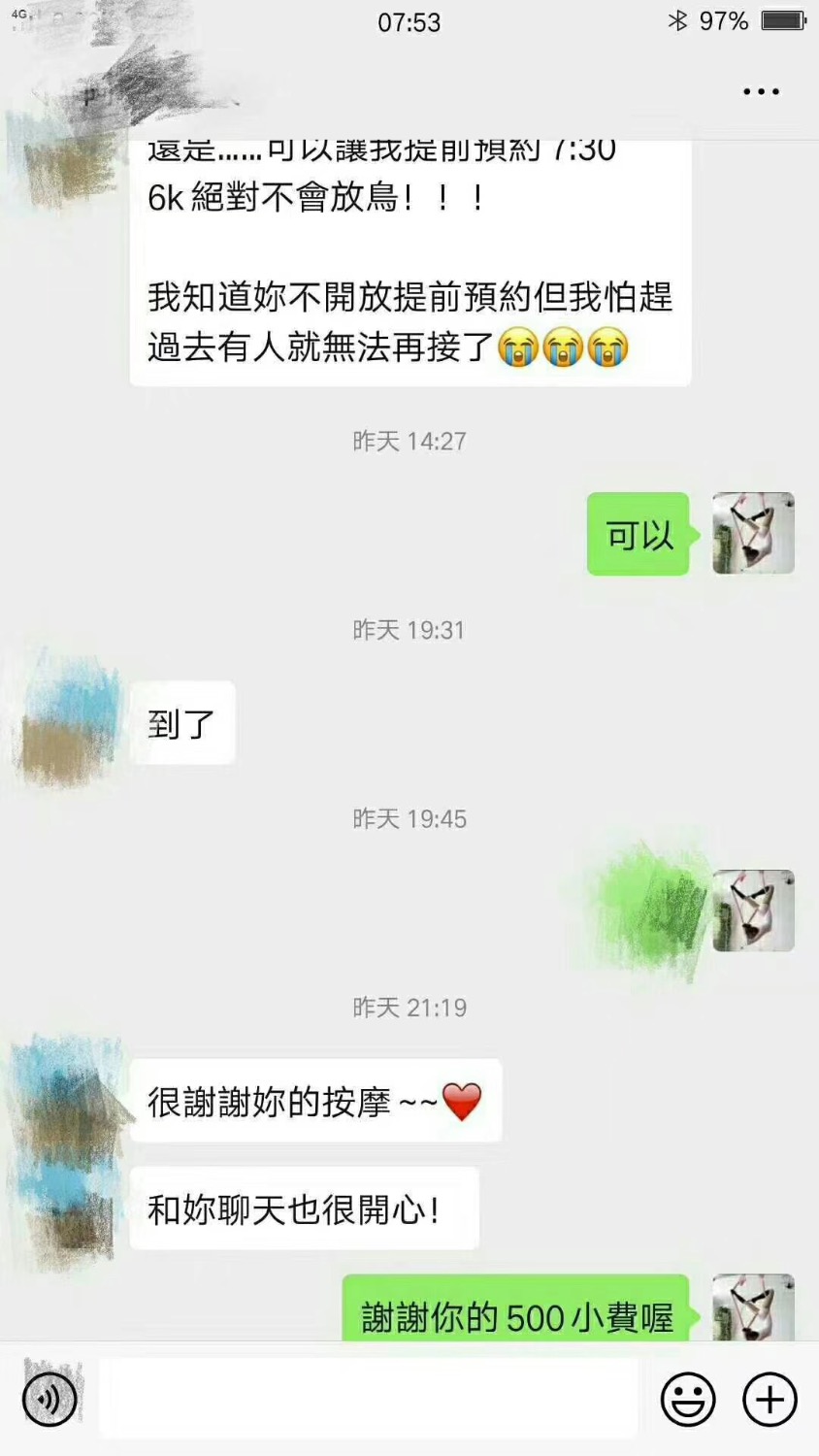Select the message bubble saying 可以

[638, 535]
